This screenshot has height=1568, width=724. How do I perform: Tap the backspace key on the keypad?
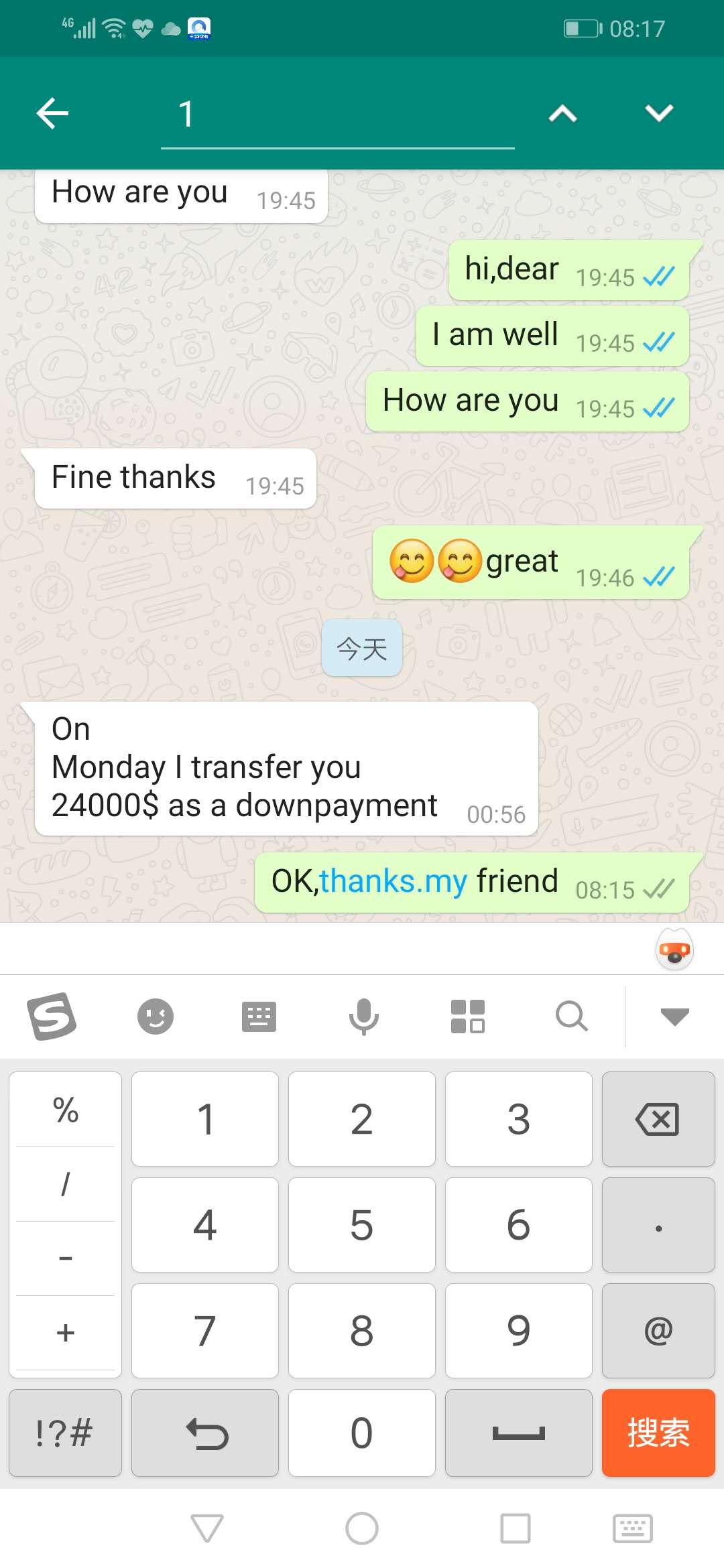click(658, 1119)
